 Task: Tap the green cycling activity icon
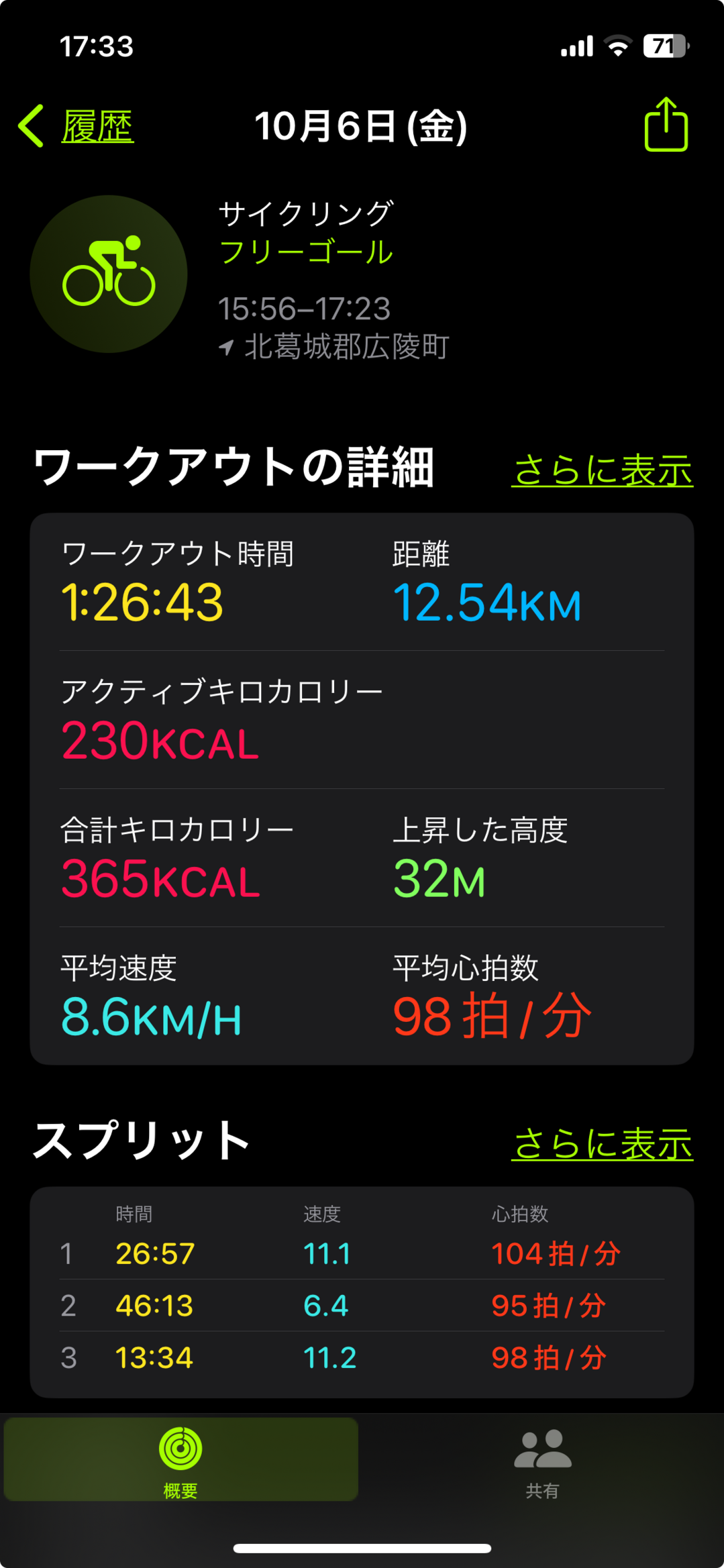pos(109,273)
